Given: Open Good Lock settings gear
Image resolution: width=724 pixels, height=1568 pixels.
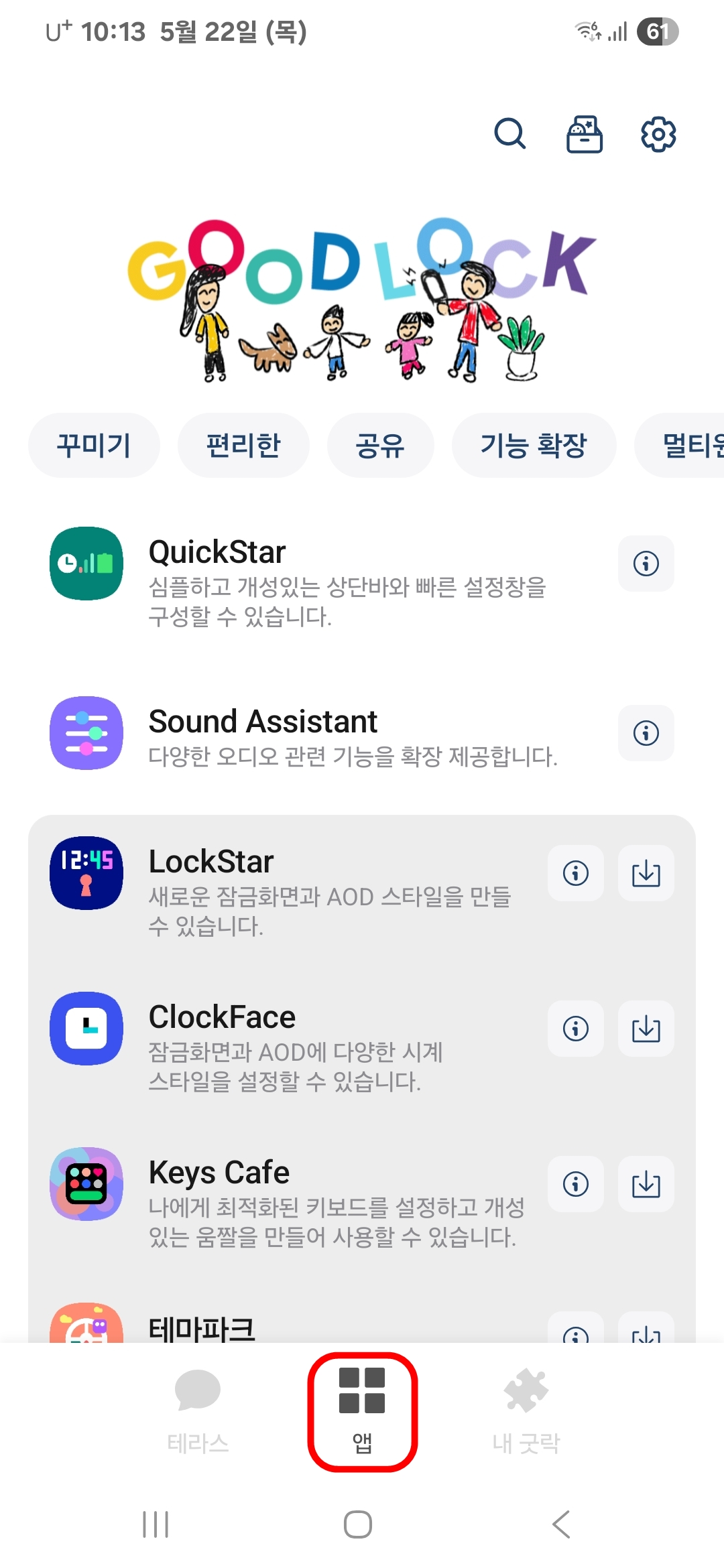Looking at the screenshot, I should point(658,133).
